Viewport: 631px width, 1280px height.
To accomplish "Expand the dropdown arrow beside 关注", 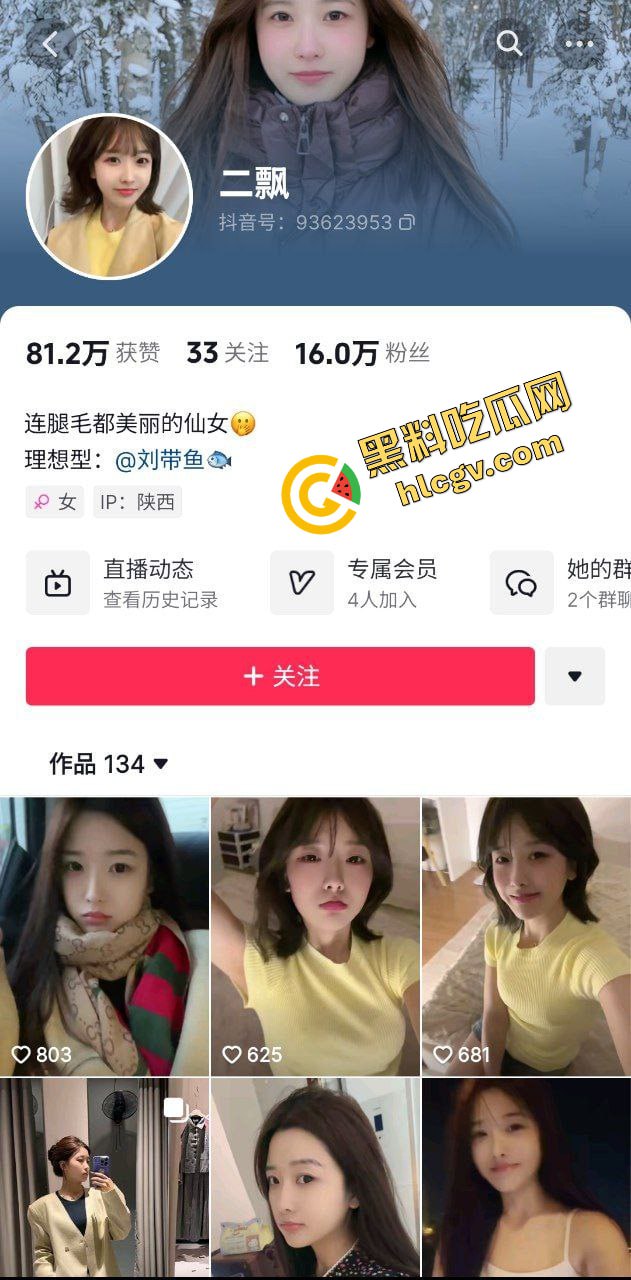I will 574,676.
